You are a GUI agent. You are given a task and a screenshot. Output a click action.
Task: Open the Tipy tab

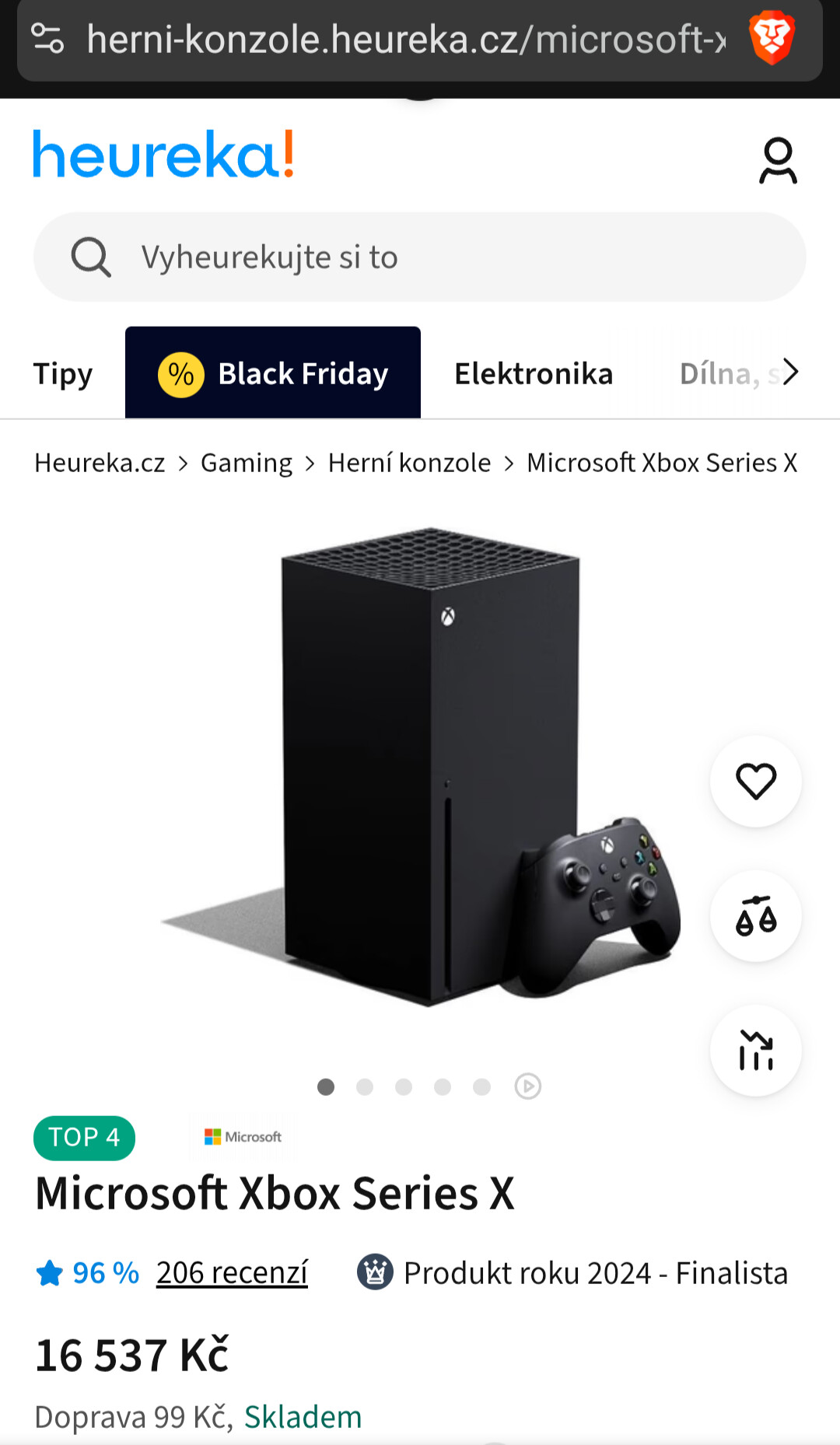click(63, 374)
